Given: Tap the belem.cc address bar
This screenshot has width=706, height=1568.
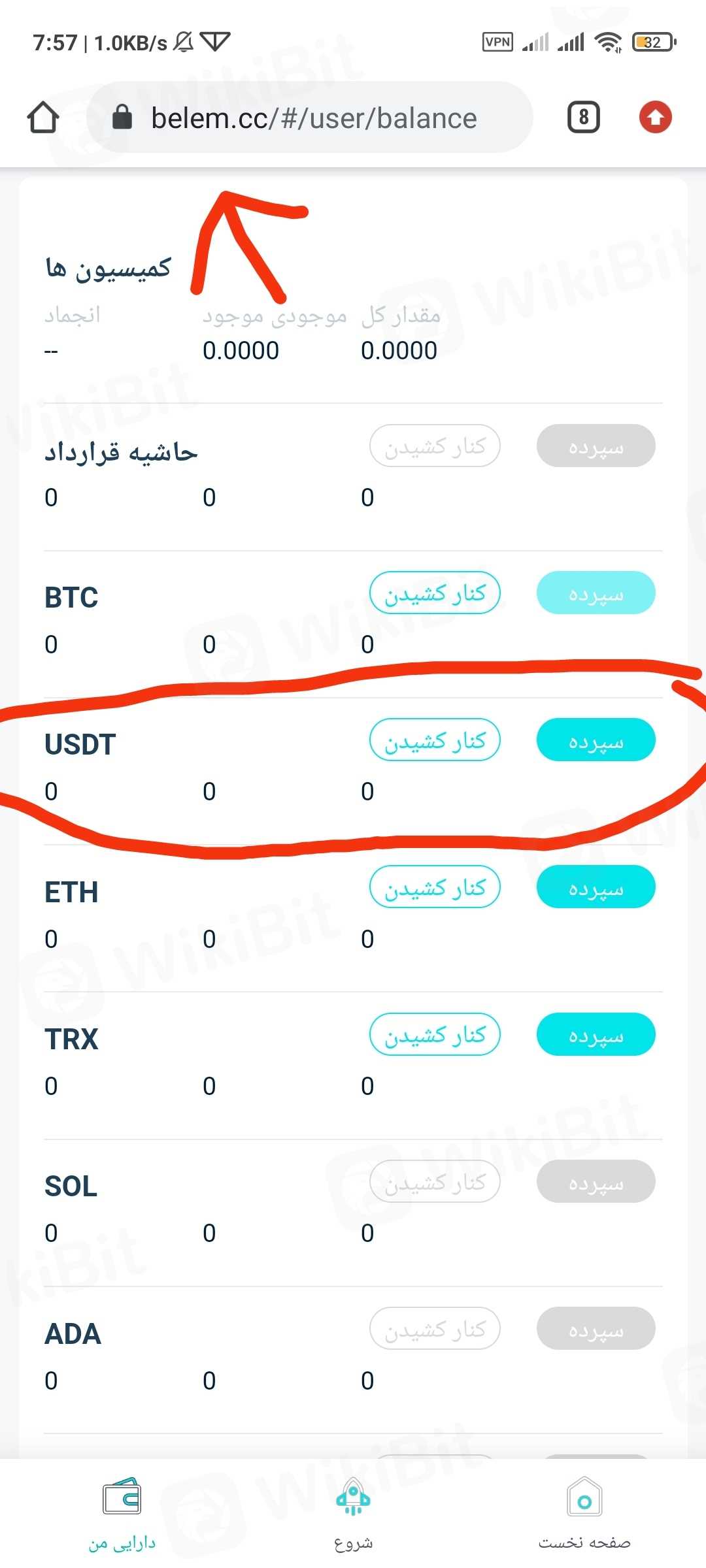Looking at the screenshot, I should point(314,118).
